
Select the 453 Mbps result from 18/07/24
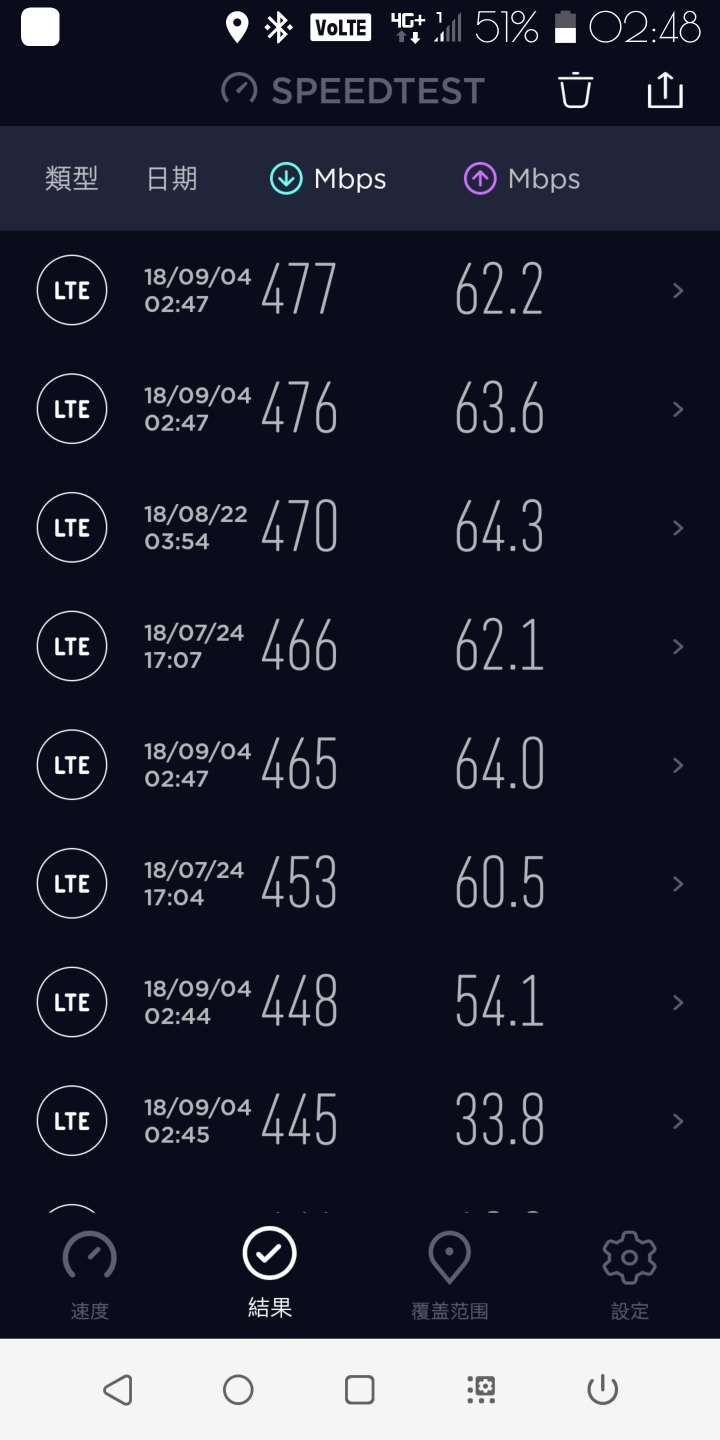click(360, 884)
